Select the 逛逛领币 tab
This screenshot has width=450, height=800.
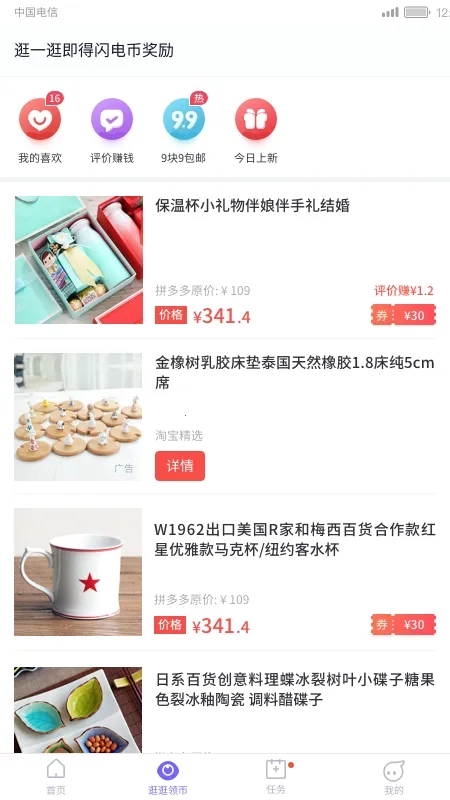168,777
